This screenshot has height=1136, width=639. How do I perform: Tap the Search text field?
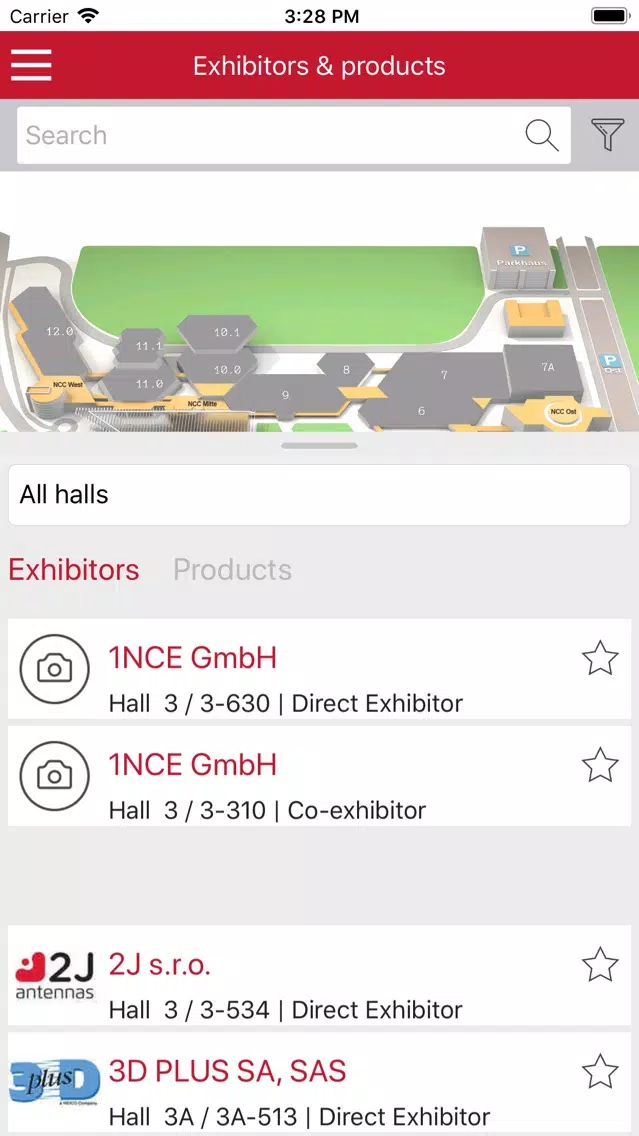coord(268,135)
